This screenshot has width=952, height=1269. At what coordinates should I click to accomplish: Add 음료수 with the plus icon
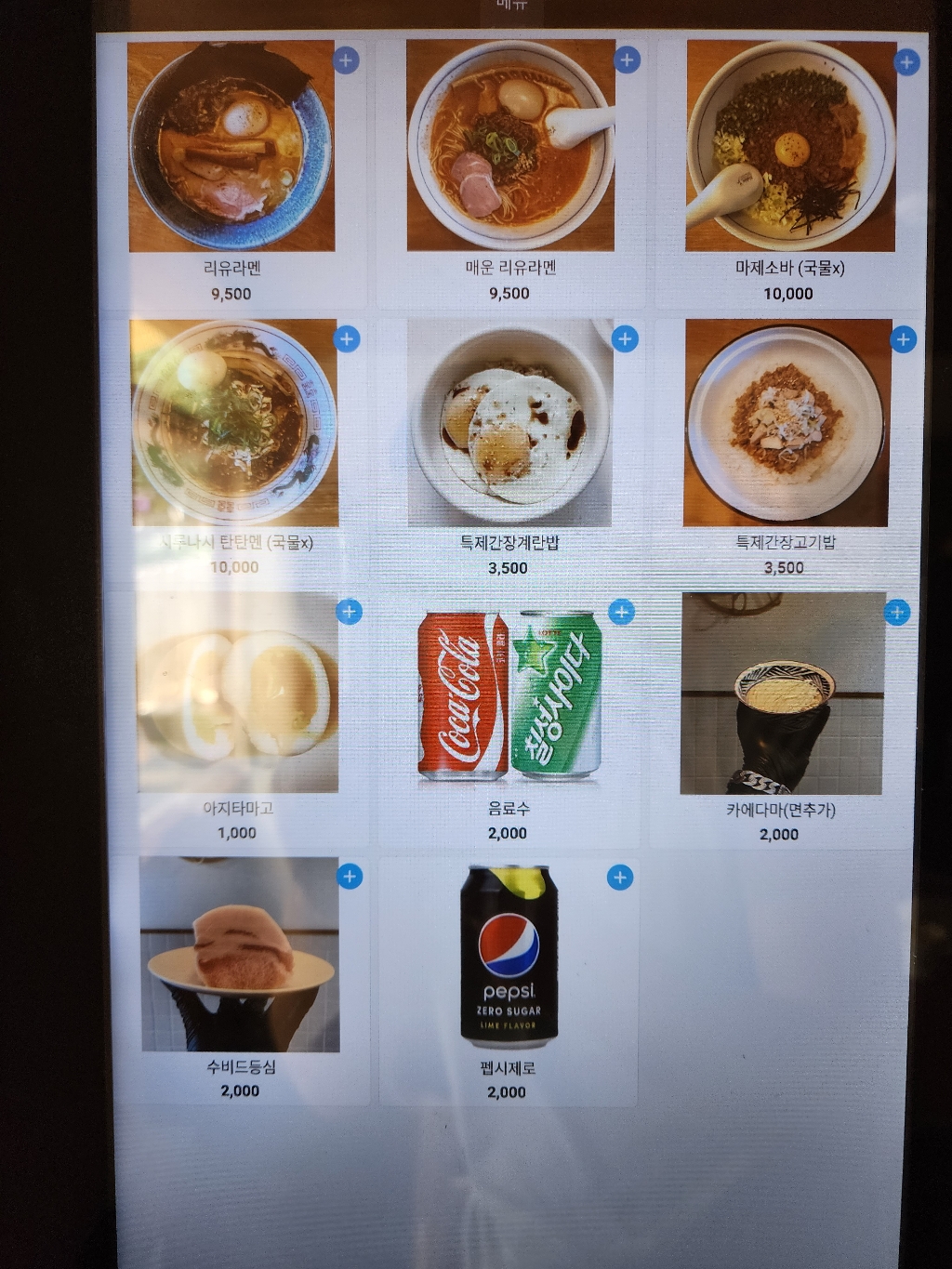(621, 612)
